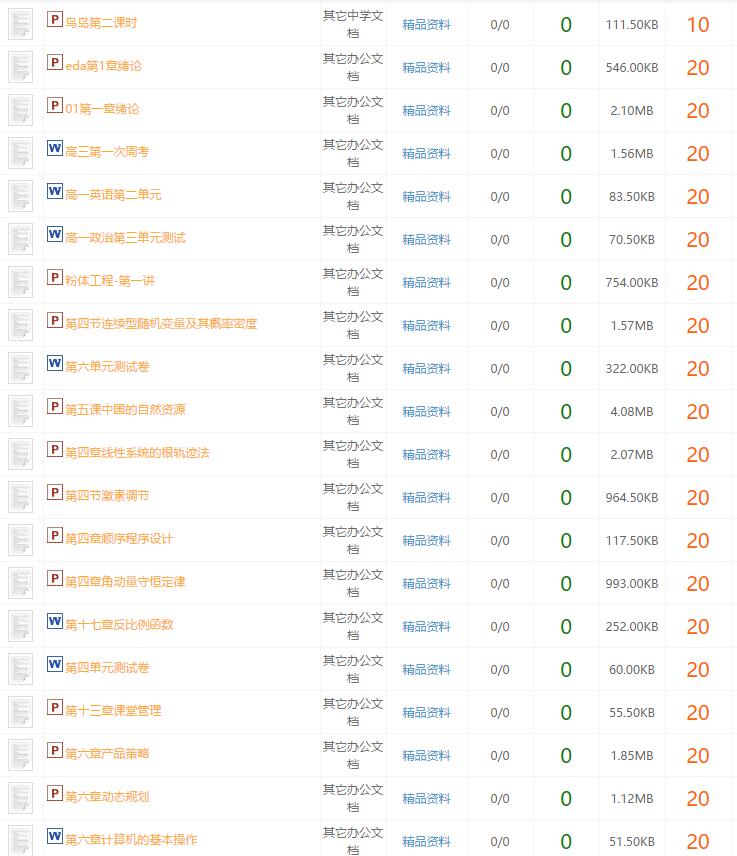This screenshot has height=856, width=737.
Task: Open 第六章产品策略 presentation
Action: click(107, 754)
